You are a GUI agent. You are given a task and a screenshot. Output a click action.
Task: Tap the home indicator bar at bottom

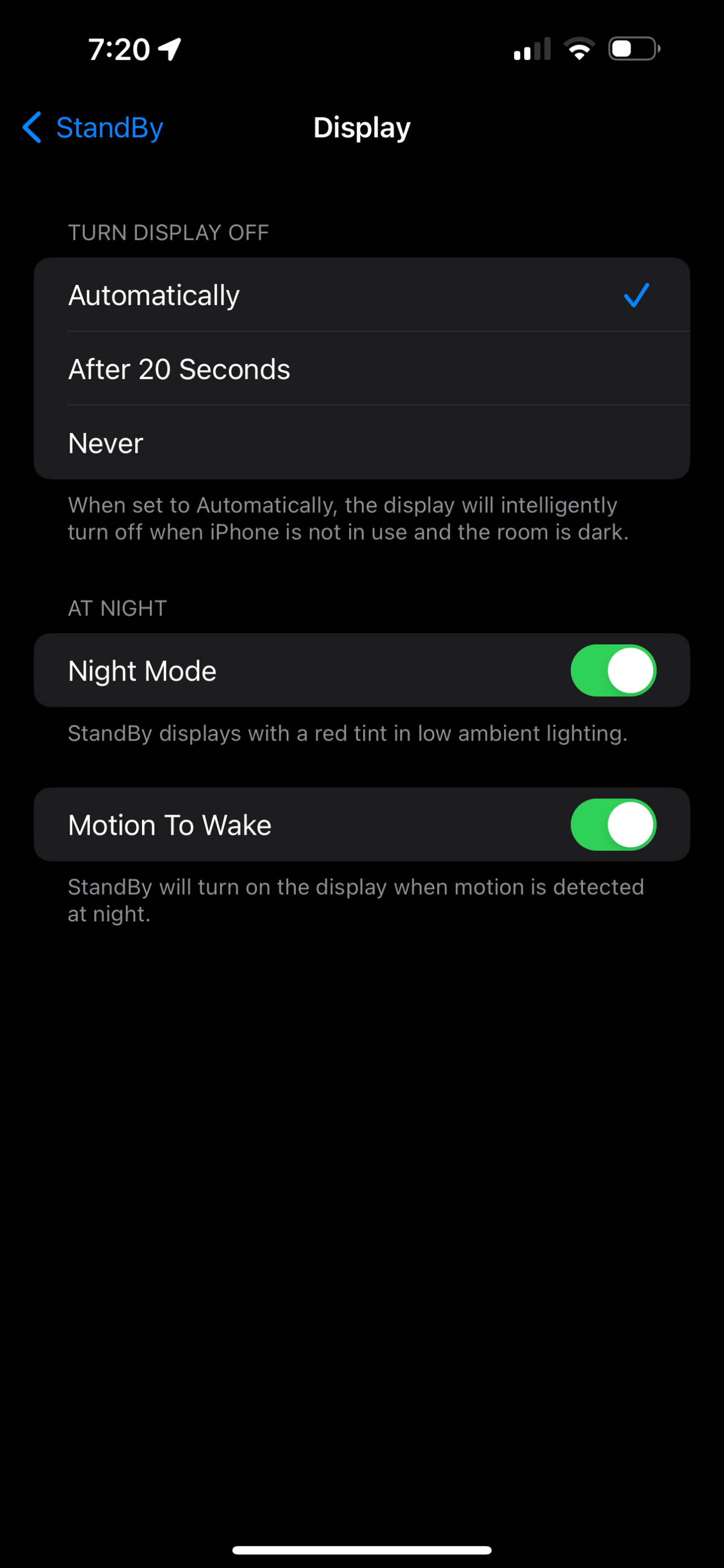point(361,1549)
